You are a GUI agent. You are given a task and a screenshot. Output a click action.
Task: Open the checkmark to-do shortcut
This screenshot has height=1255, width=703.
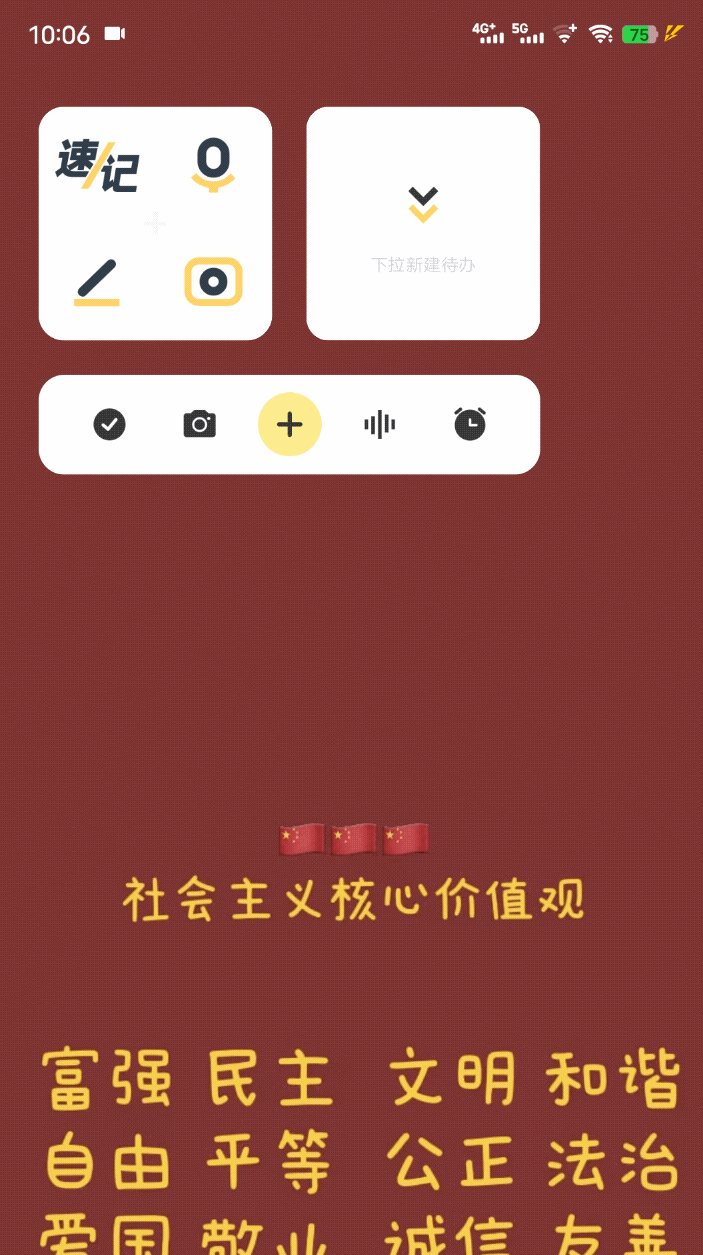click(x=110, y=424)
